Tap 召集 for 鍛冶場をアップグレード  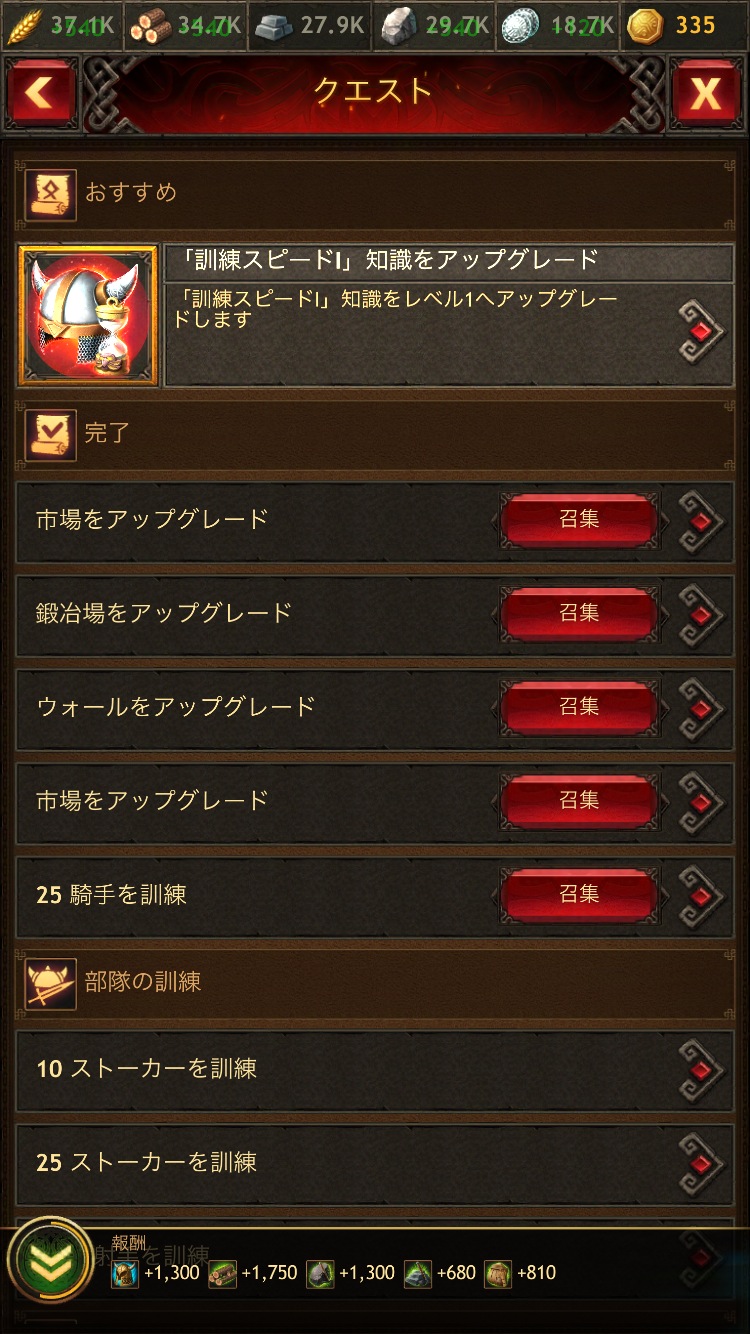coord(579,613)
